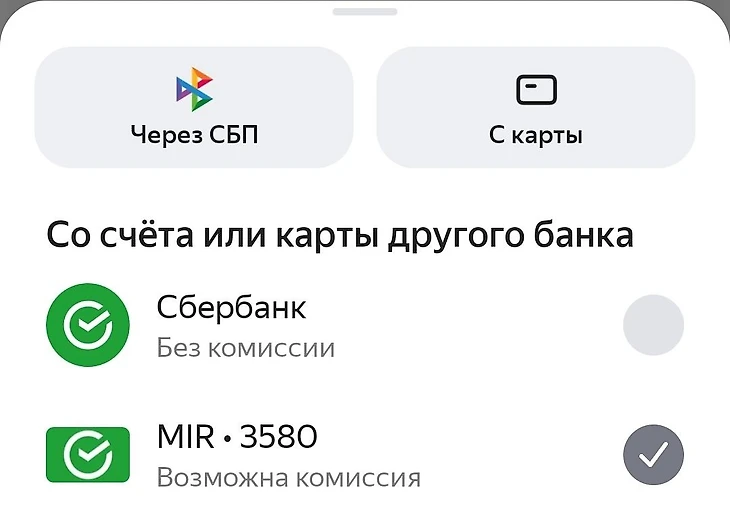
Task: Tap the С карты button
Action: [535, 107]
